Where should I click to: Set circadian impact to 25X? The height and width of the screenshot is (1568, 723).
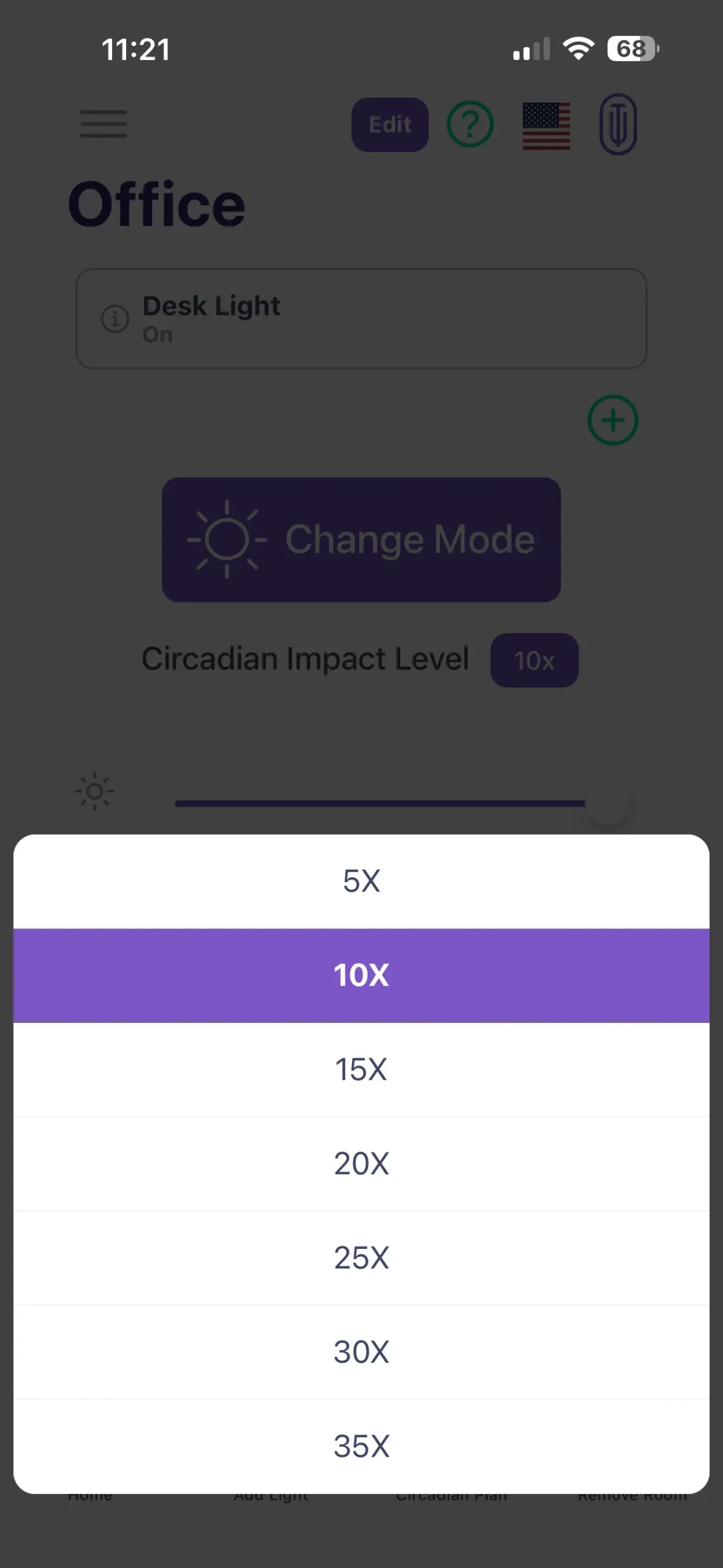[x=361, y=1257]
